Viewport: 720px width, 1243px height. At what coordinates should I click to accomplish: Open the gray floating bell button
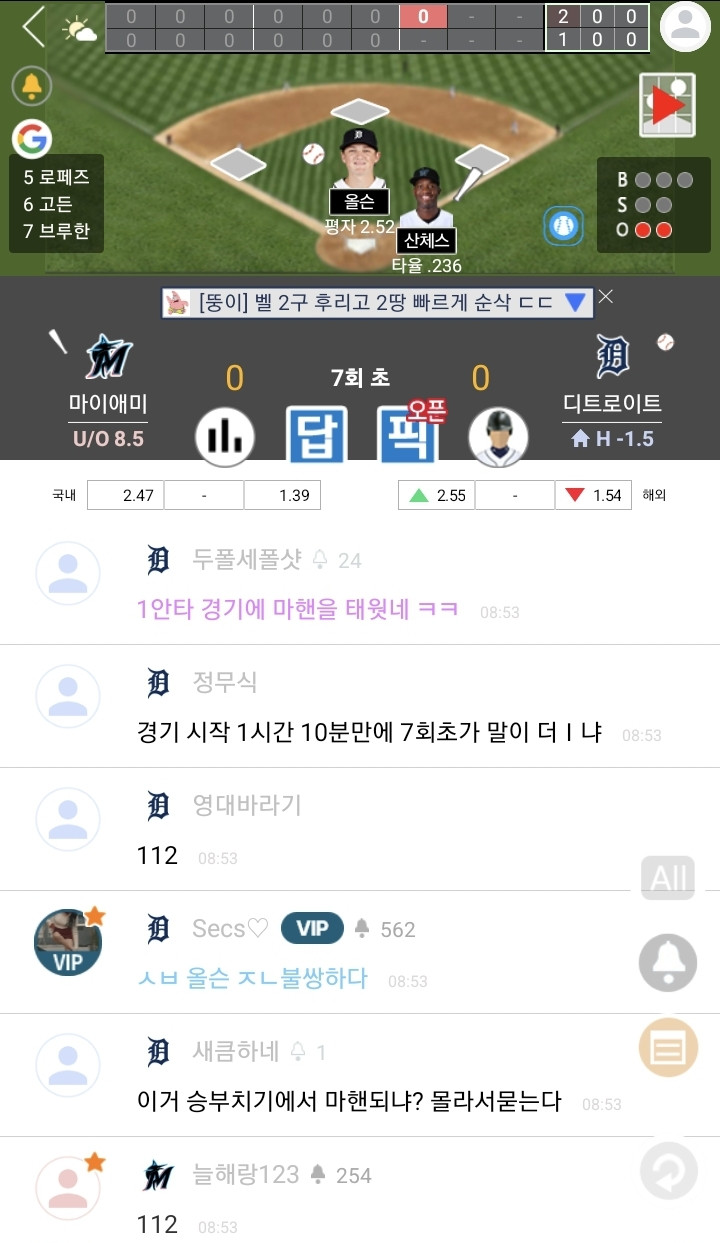click(x=668, y=963)
